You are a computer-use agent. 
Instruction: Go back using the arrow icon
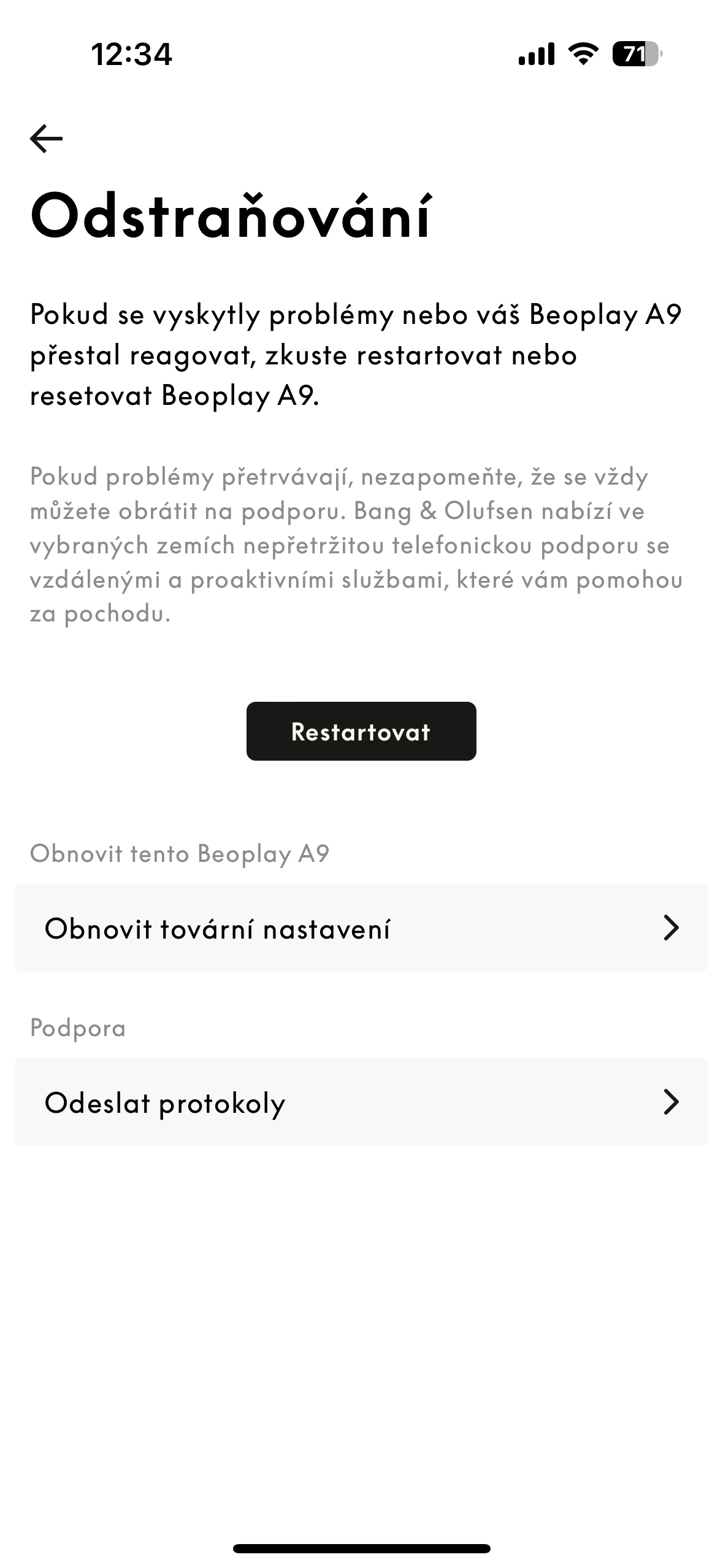coord(47,138)
